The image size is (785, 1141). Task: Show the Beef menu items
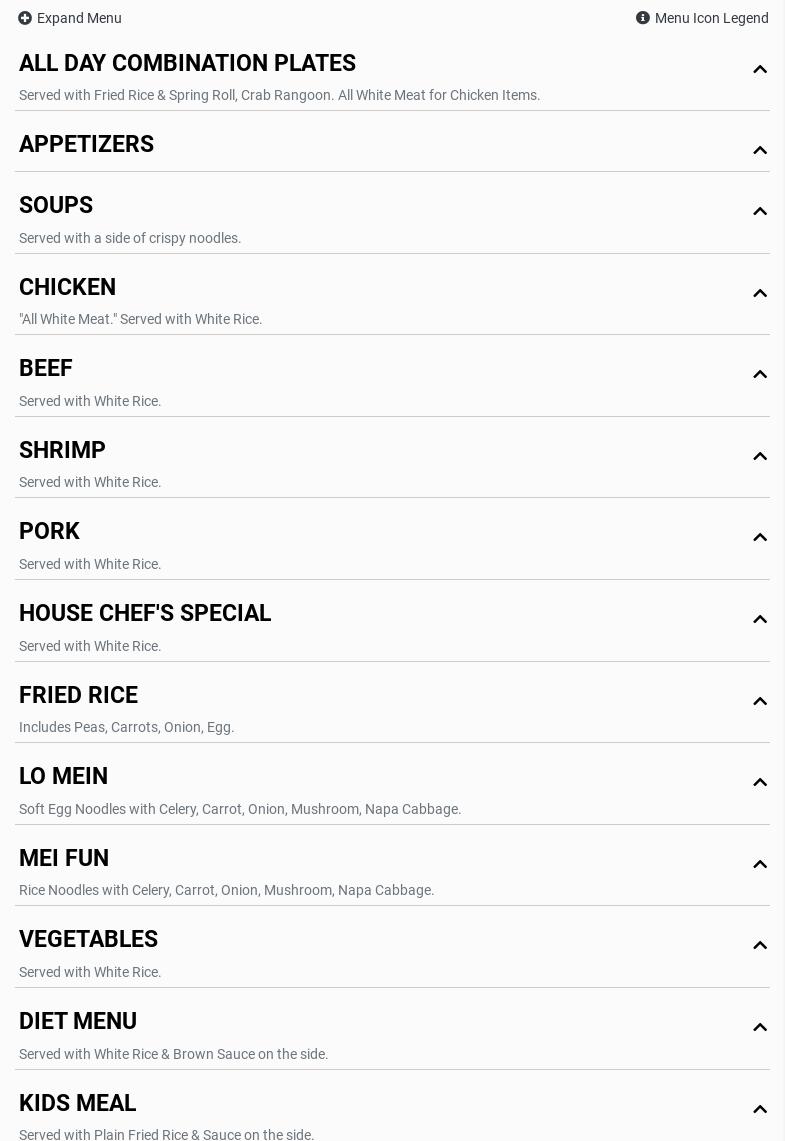[x=46, y=369]
